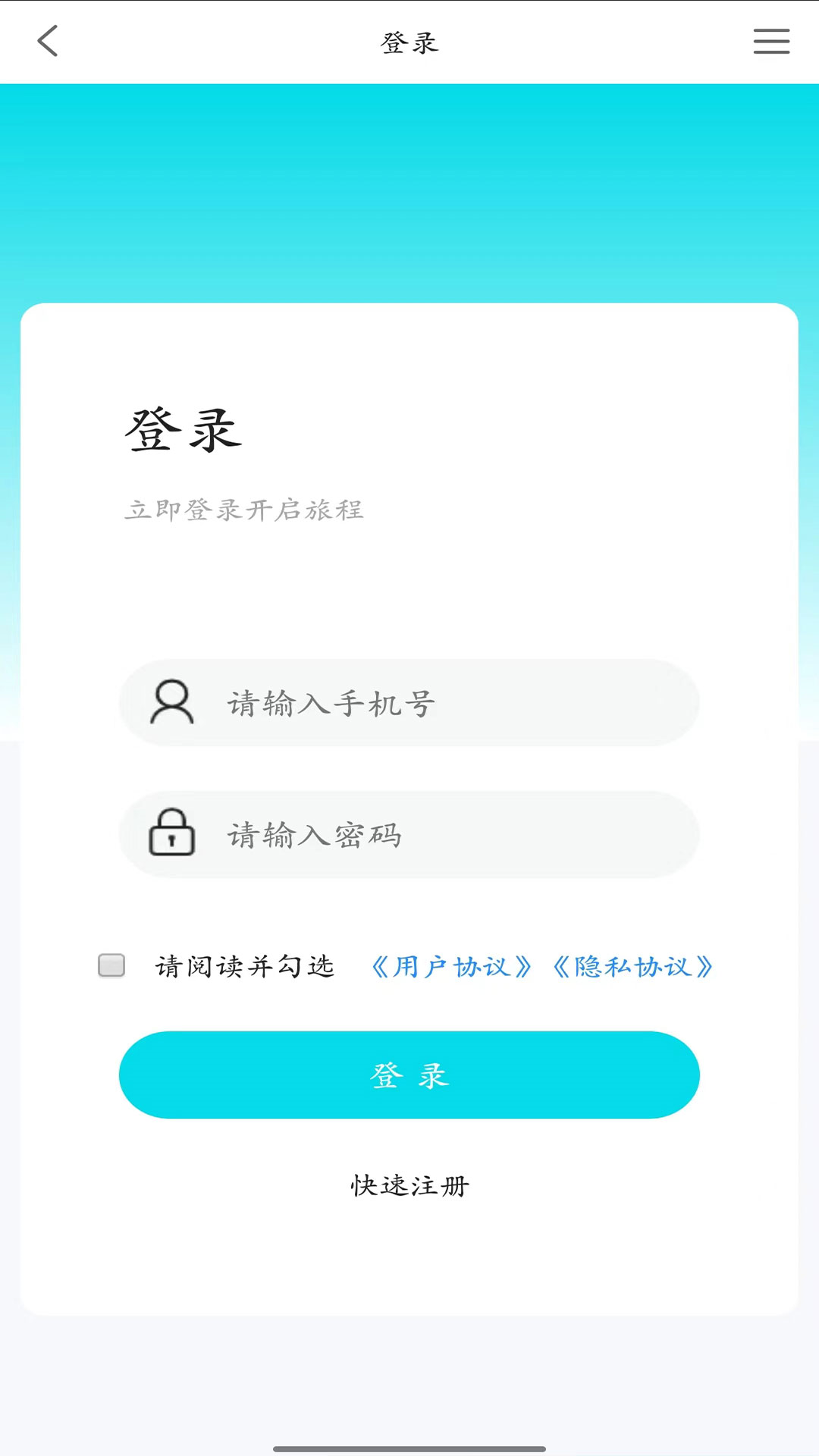Open the 《用户协议》 link
Image resolution: width=819 pixels, height=1456 pixels.
450,966
